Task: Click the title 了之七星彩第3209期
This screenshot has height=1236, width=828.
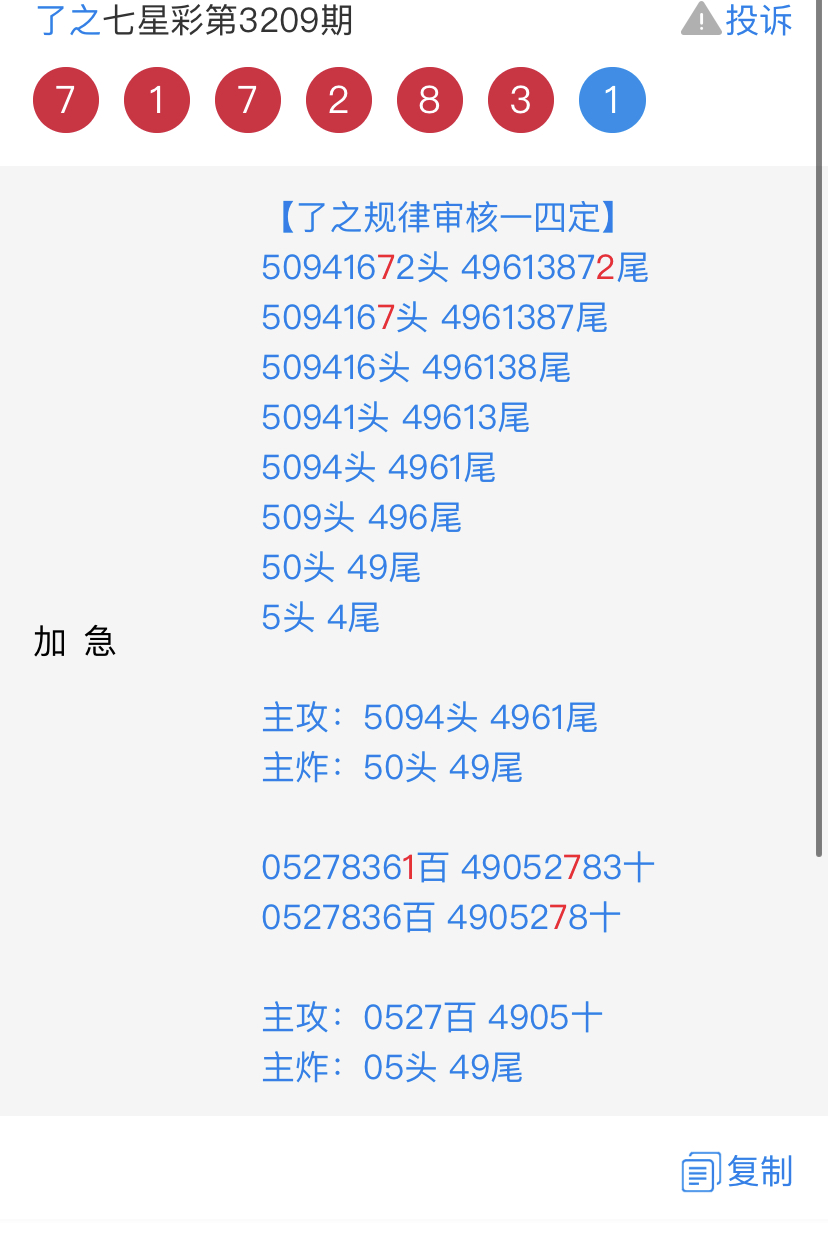Action: [x=190, y=20]
